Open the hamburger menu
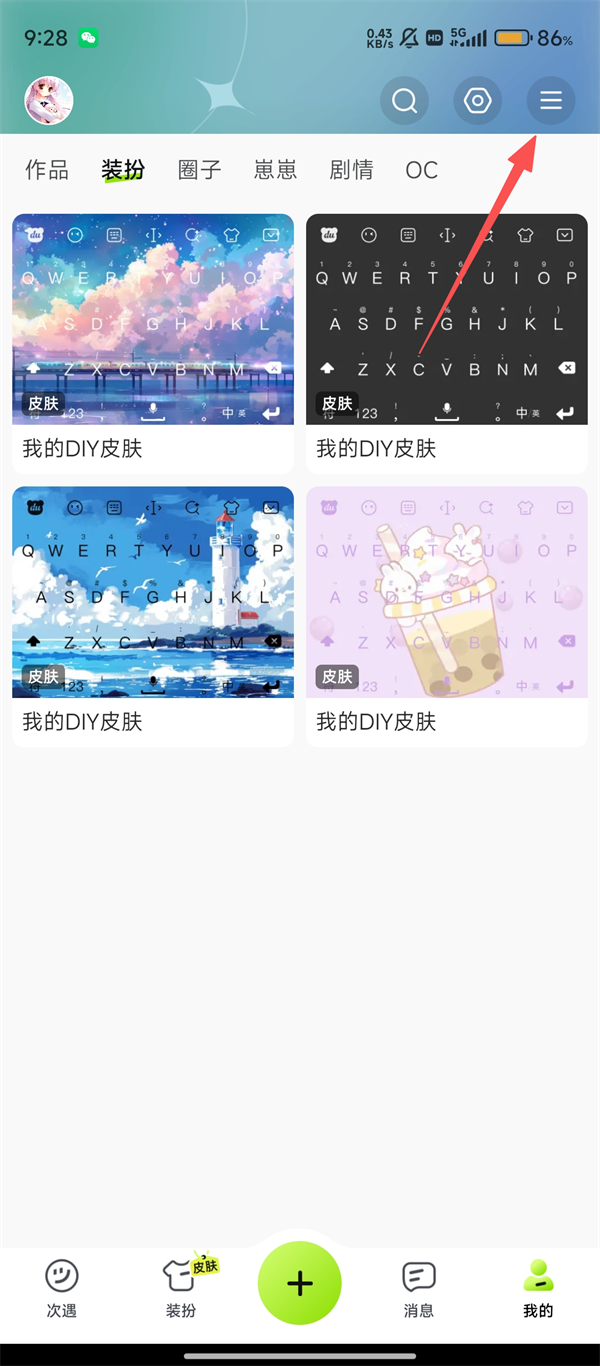Image resolution: width=600 pixels, height=1366 pixels. click(551, 101)
